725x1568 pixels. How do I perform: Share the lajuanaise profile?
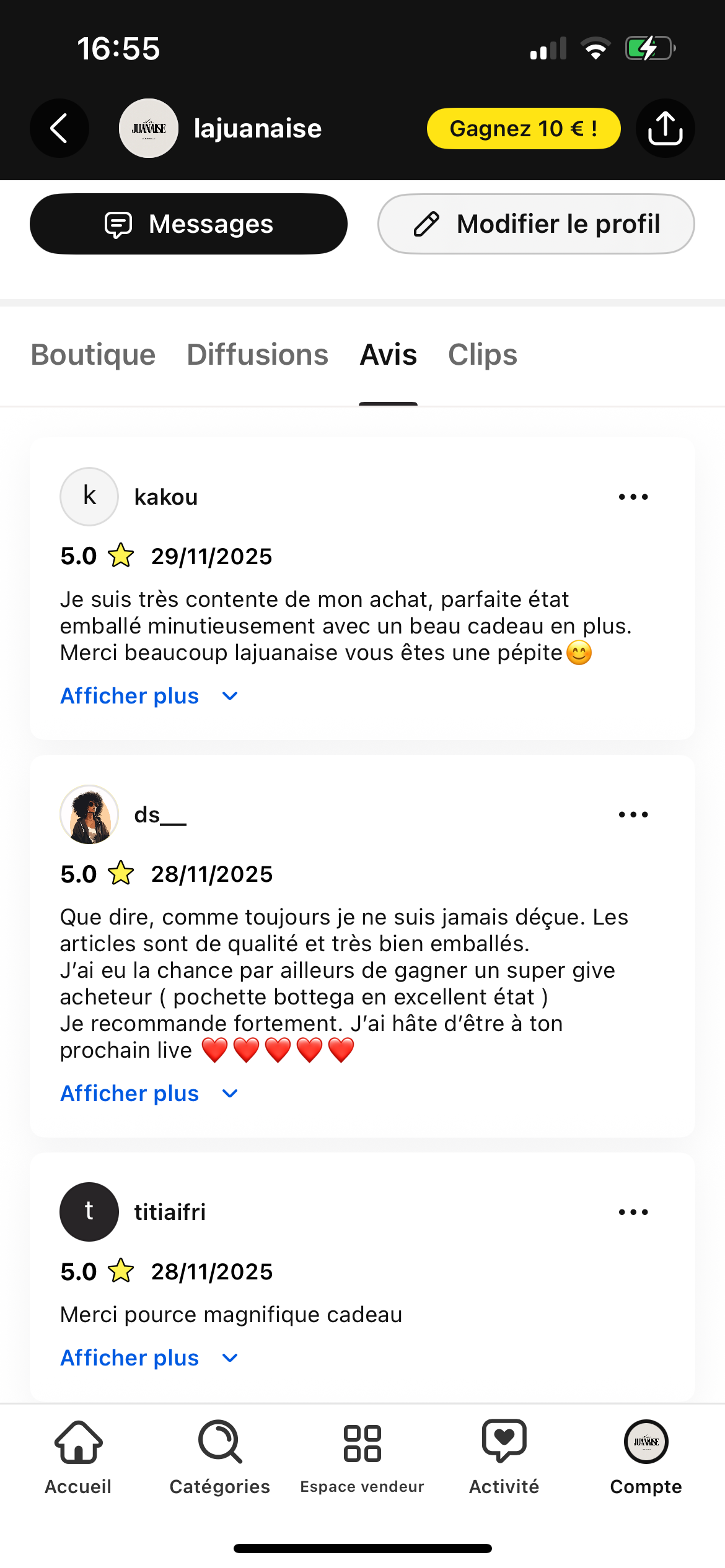[x=665, y=128]
